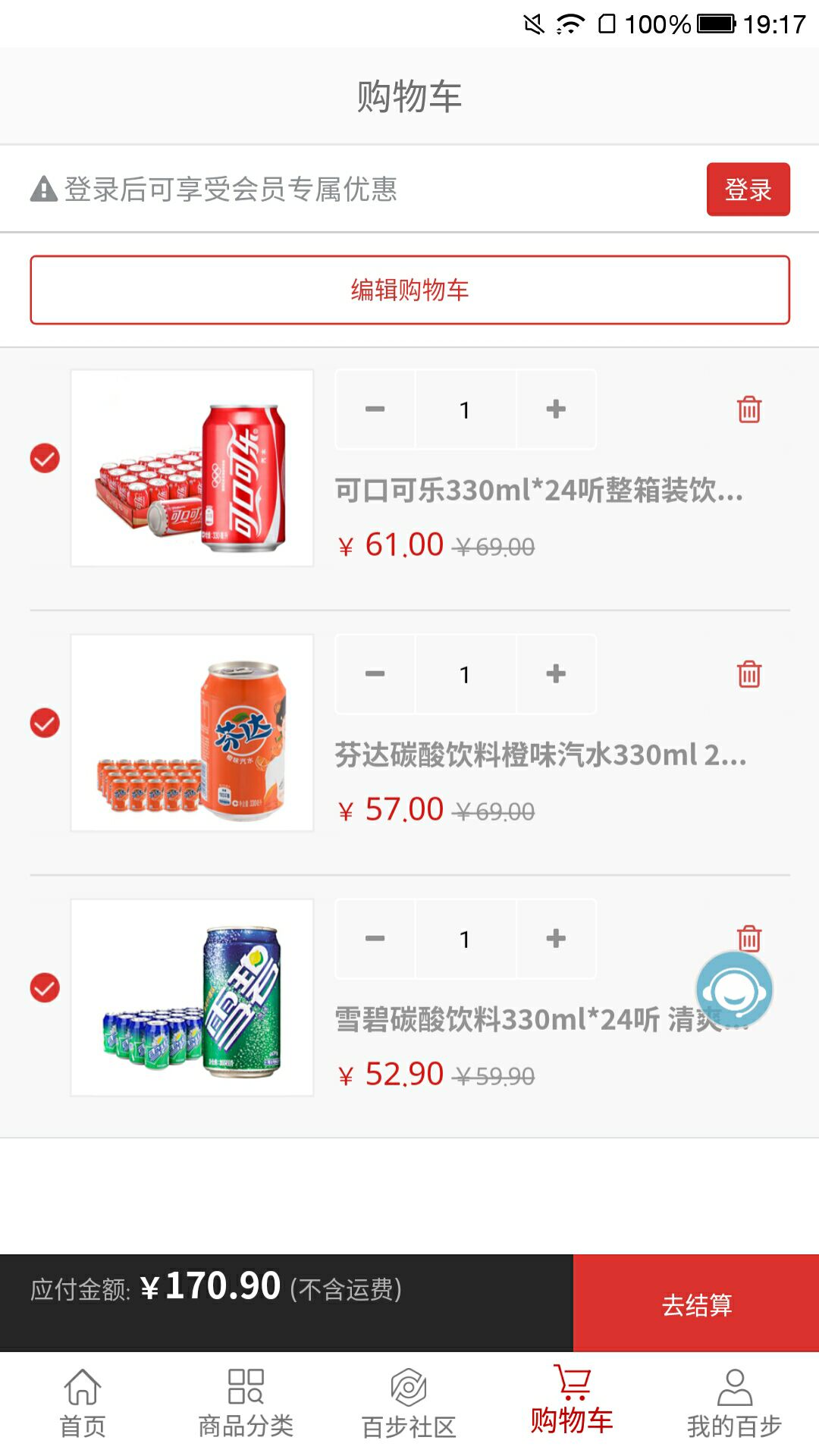Open 编辑购物车 to edit the cart
The image size is (819, 1456).
click(x=409, y=290)
